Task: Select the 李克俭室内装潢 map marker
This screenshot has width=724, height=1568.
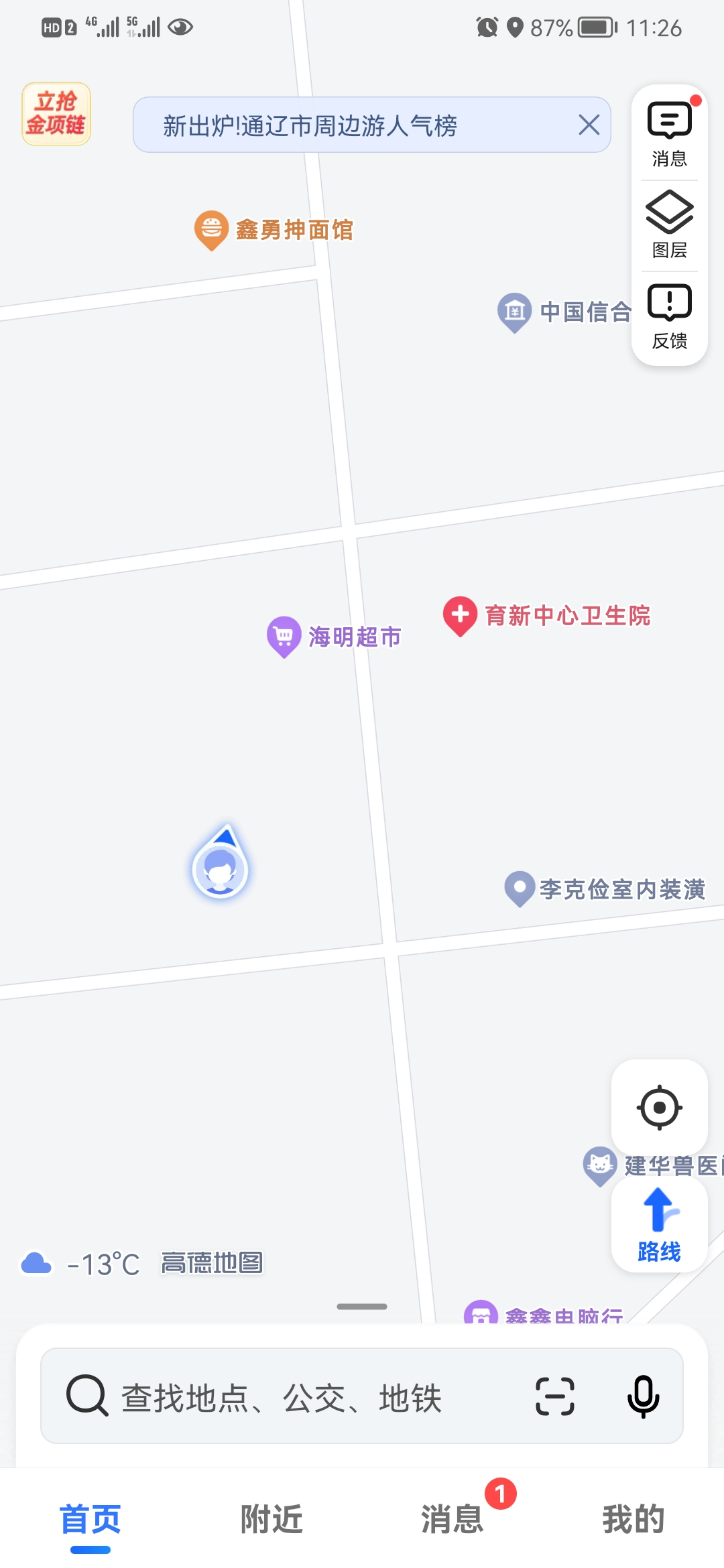Action: 520,889
